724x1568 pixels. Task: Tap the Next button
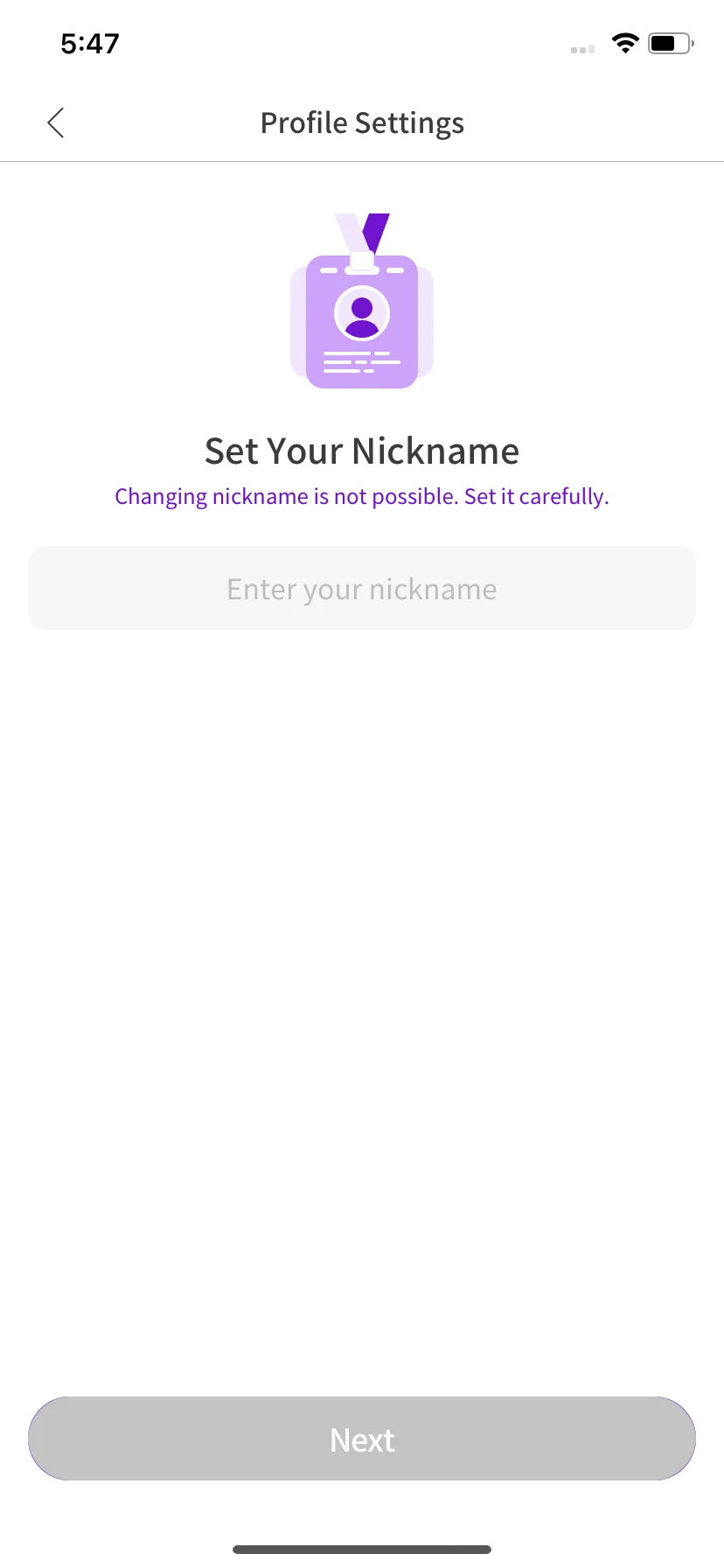pos(362,1439)
